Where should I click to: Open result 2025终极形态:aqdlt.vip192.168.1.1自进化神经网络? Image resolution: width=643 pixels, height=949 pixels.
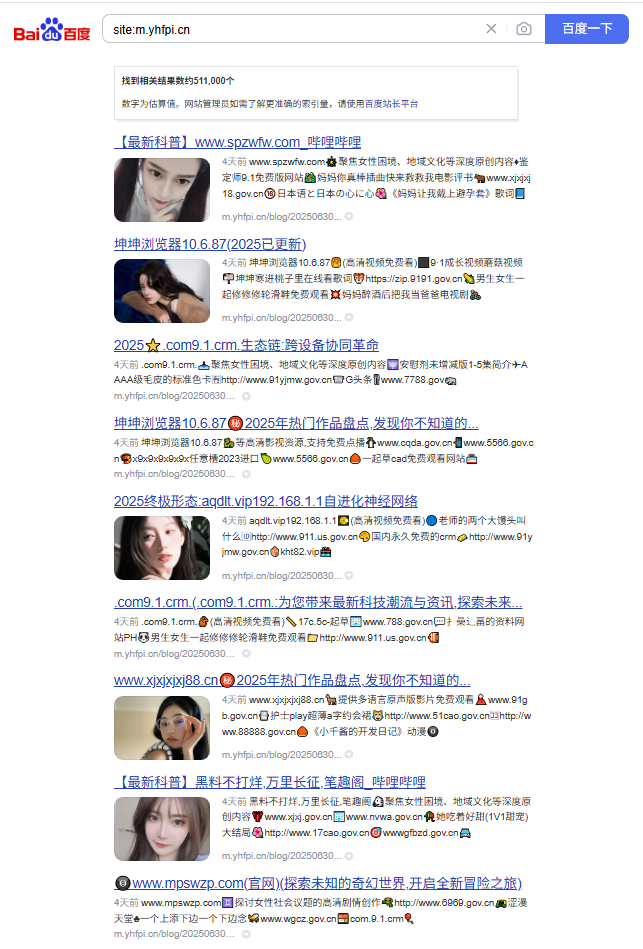click(x=266, y=501)
